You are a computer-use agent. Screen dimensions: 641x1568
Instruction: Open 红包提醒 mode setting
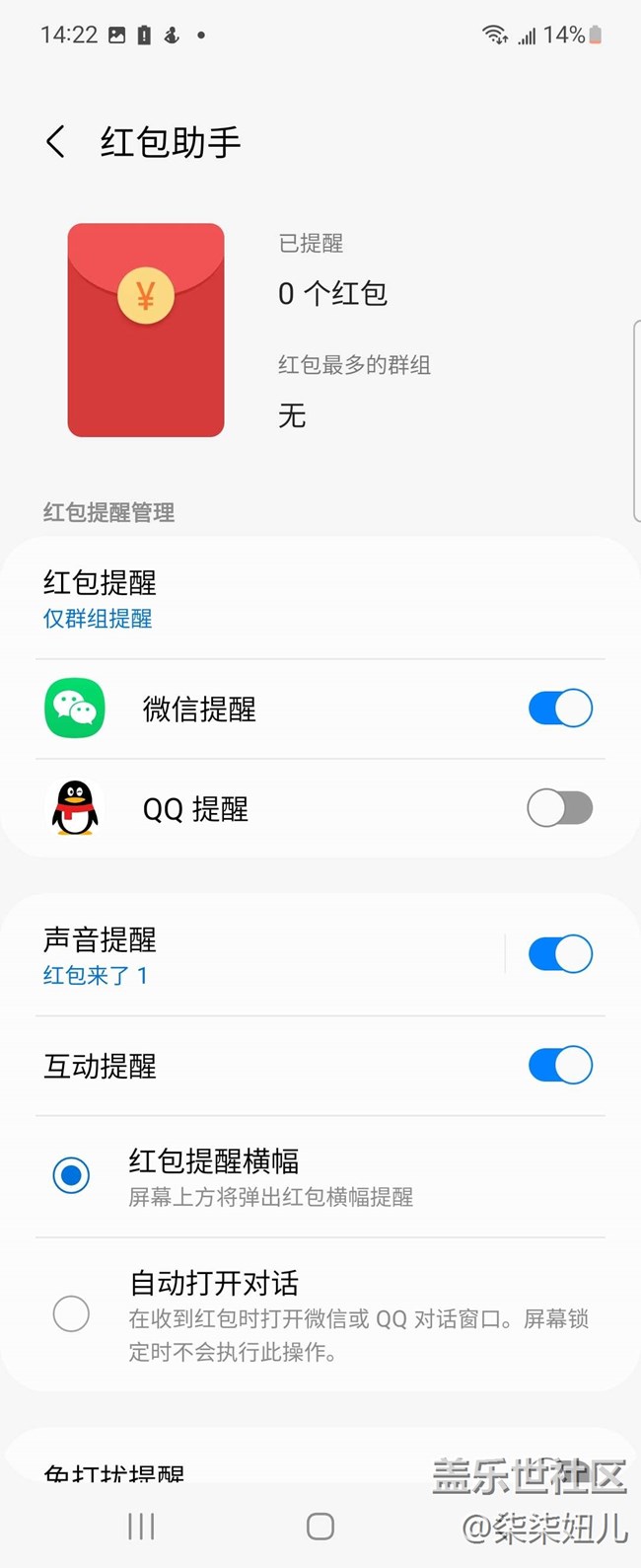click(99, 598)
